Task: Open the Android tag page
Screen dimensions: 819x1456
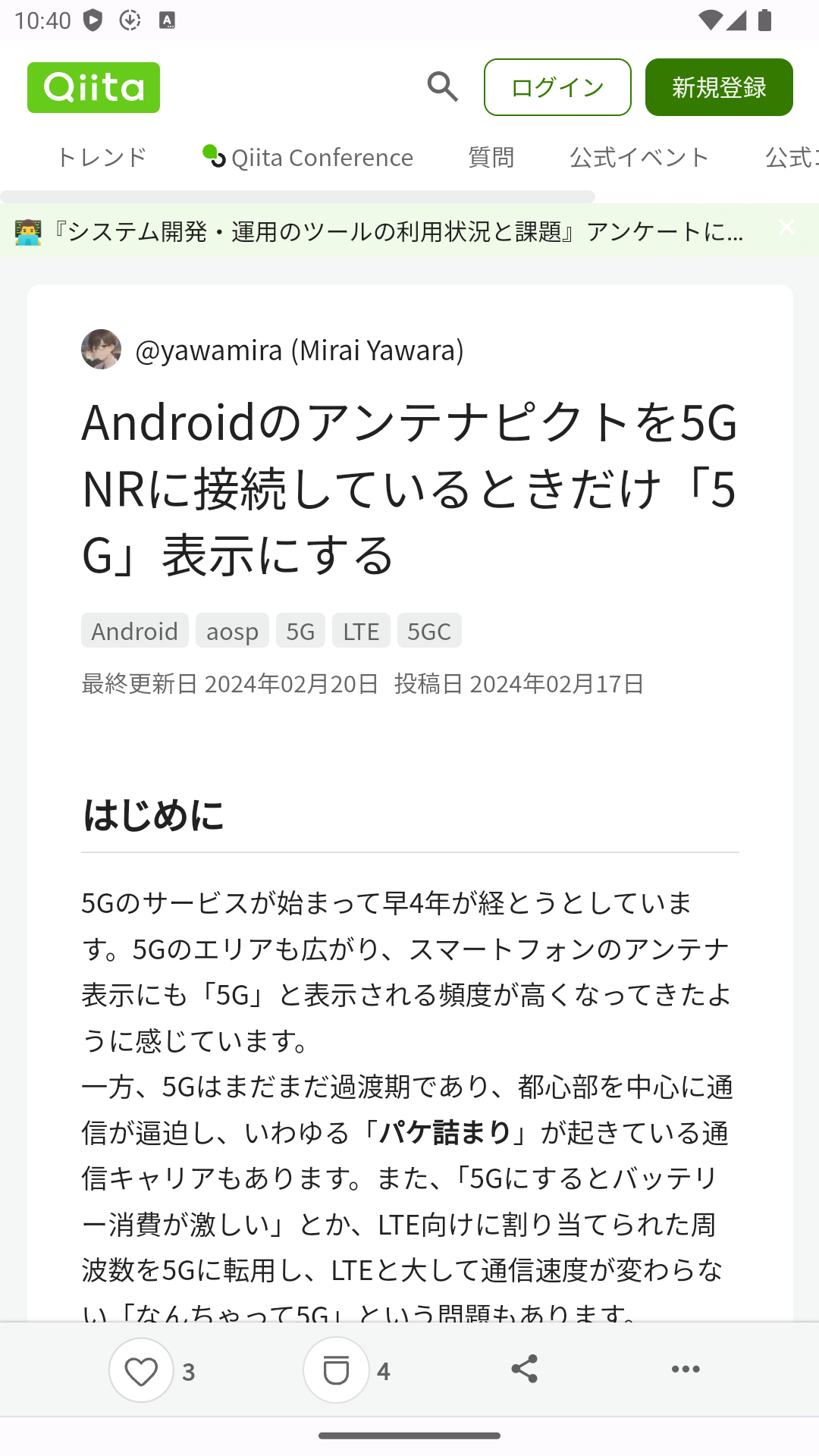Action: point(134,630)
